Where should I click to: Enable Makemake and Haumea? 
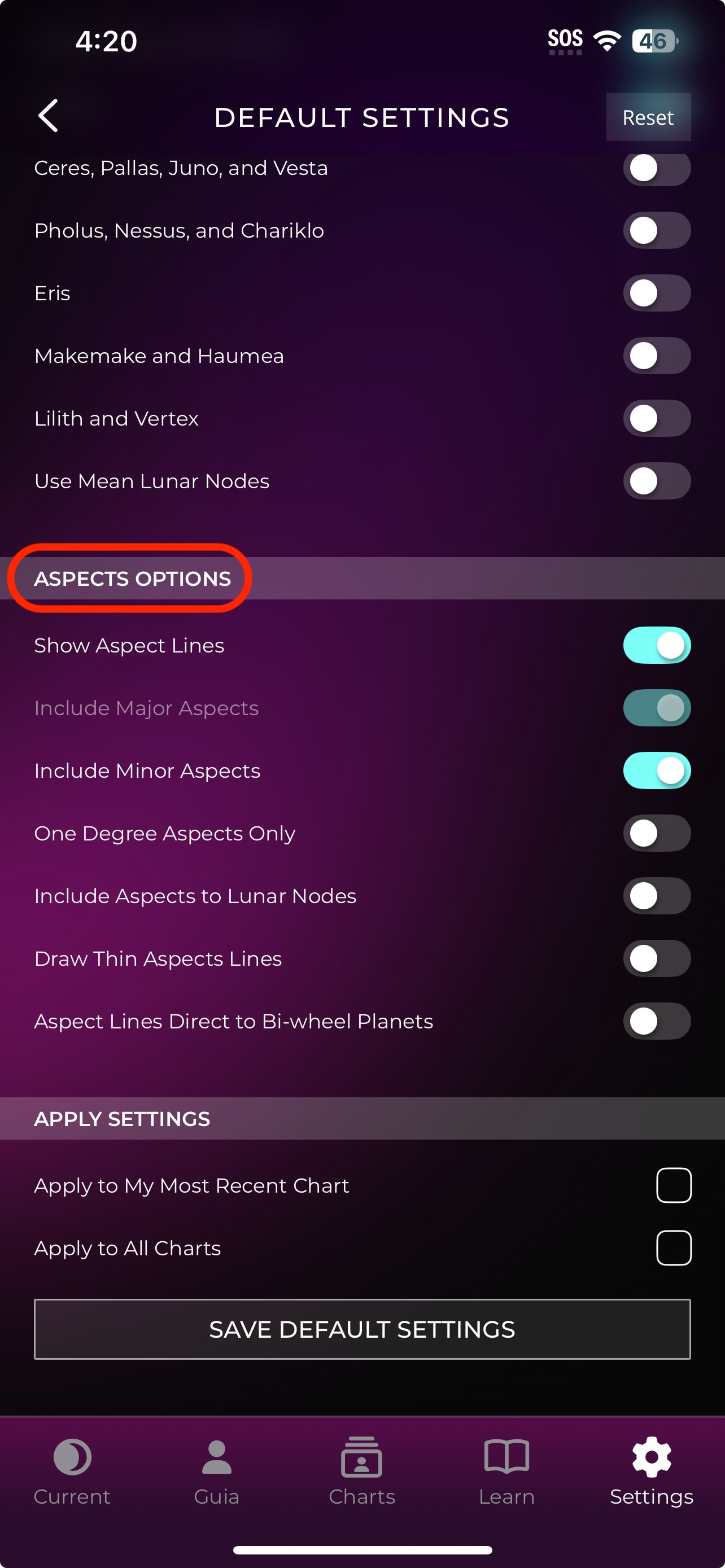[x=656, y=356]
